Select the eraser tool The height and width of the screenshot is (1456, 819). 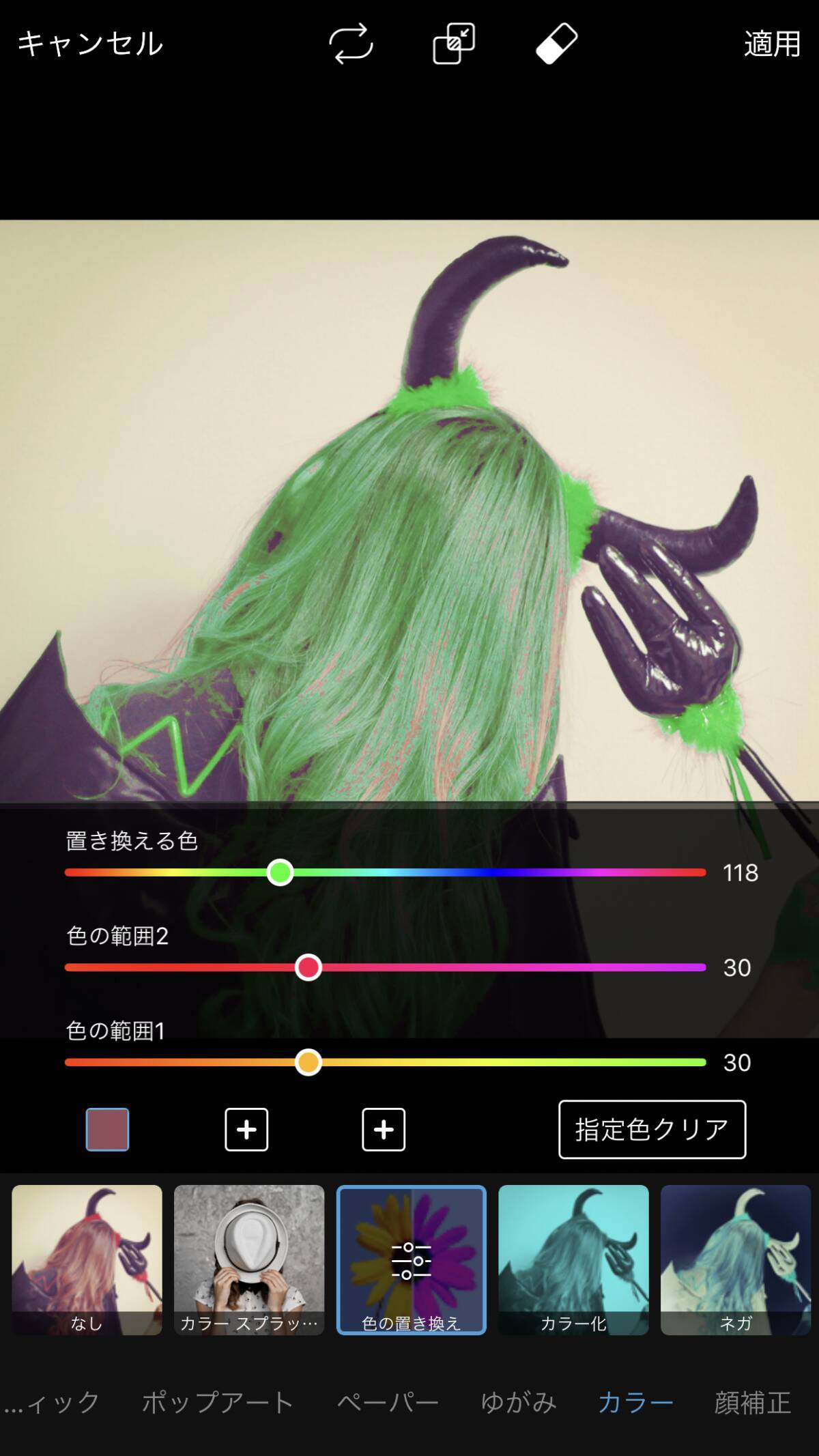(x=557, y=44)
